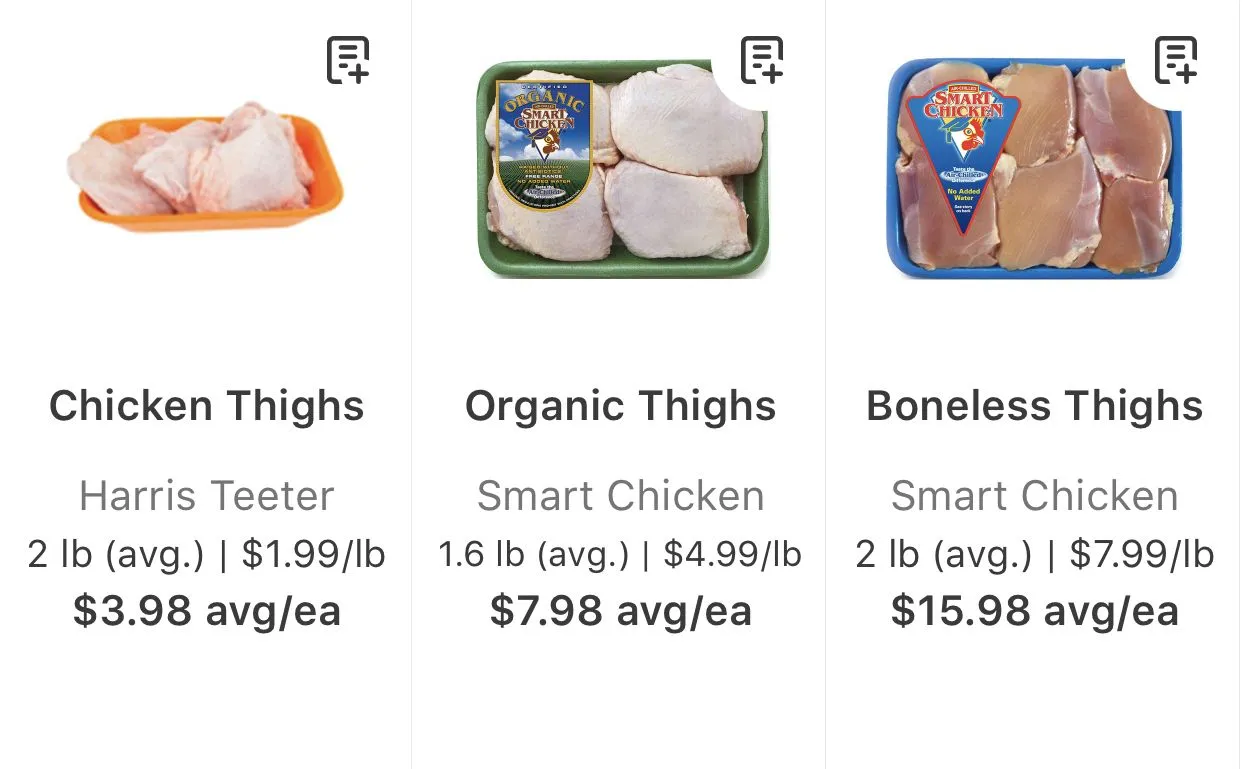
Task: View Organic Thighs product details
Action: click(620, 406)
